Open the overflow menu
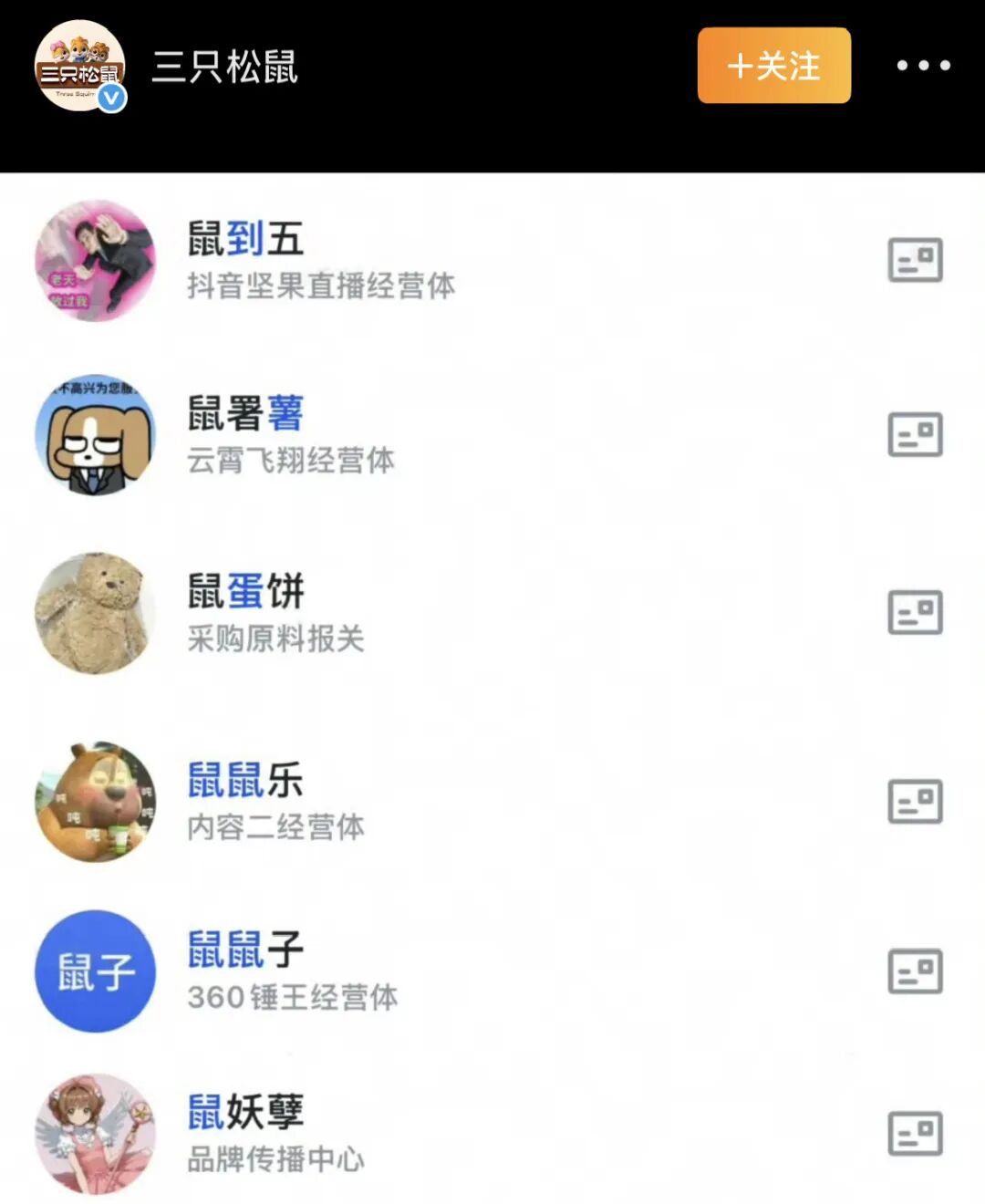985x1204 pixels. click(923, 66)
